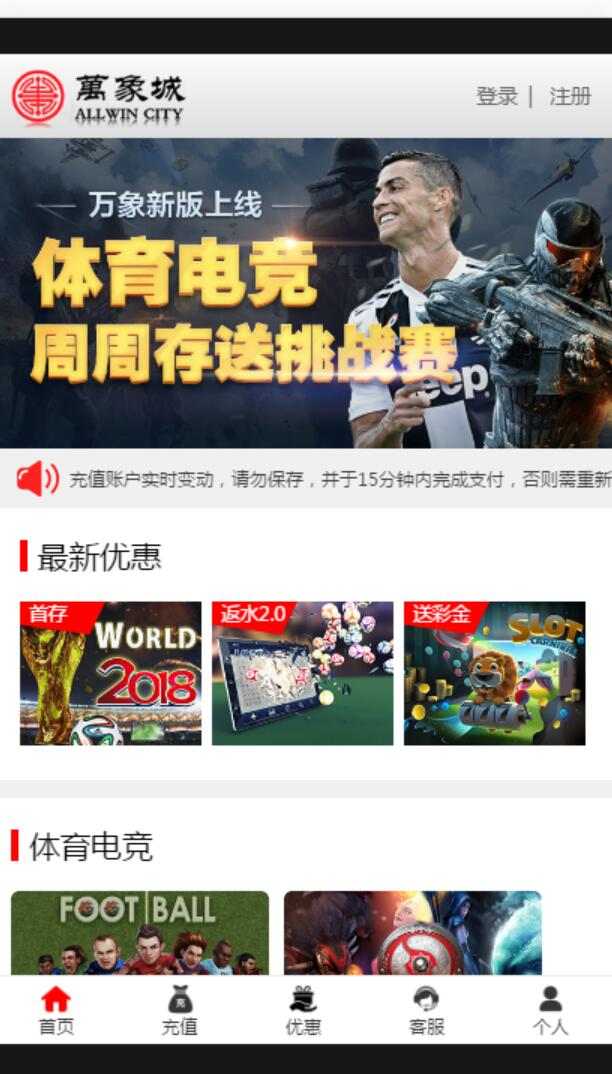
Task: Open the esports game card
Action: click(413, 933)
